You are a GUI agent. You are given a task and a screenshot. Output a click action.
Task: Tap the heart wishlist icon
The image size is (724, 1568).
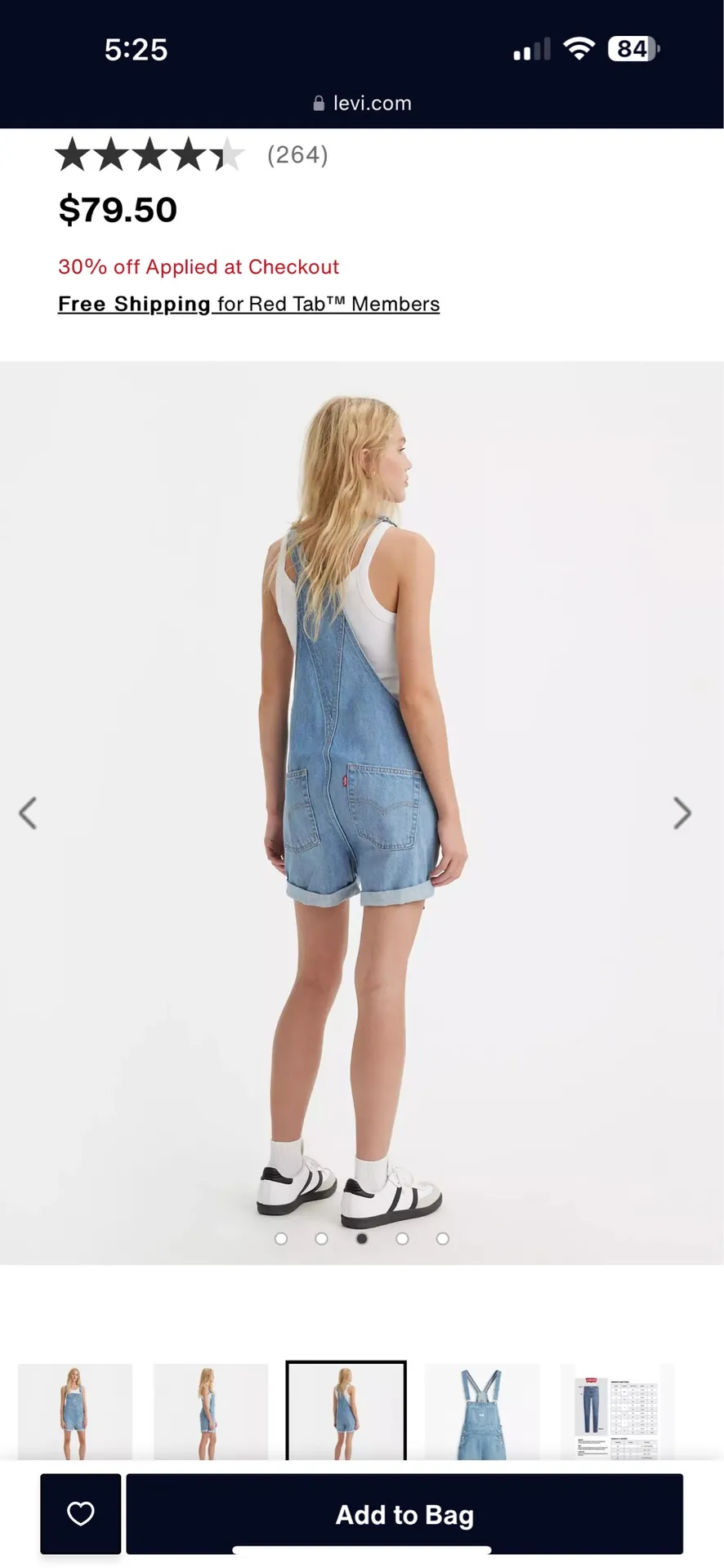[x=80, y=1514]
